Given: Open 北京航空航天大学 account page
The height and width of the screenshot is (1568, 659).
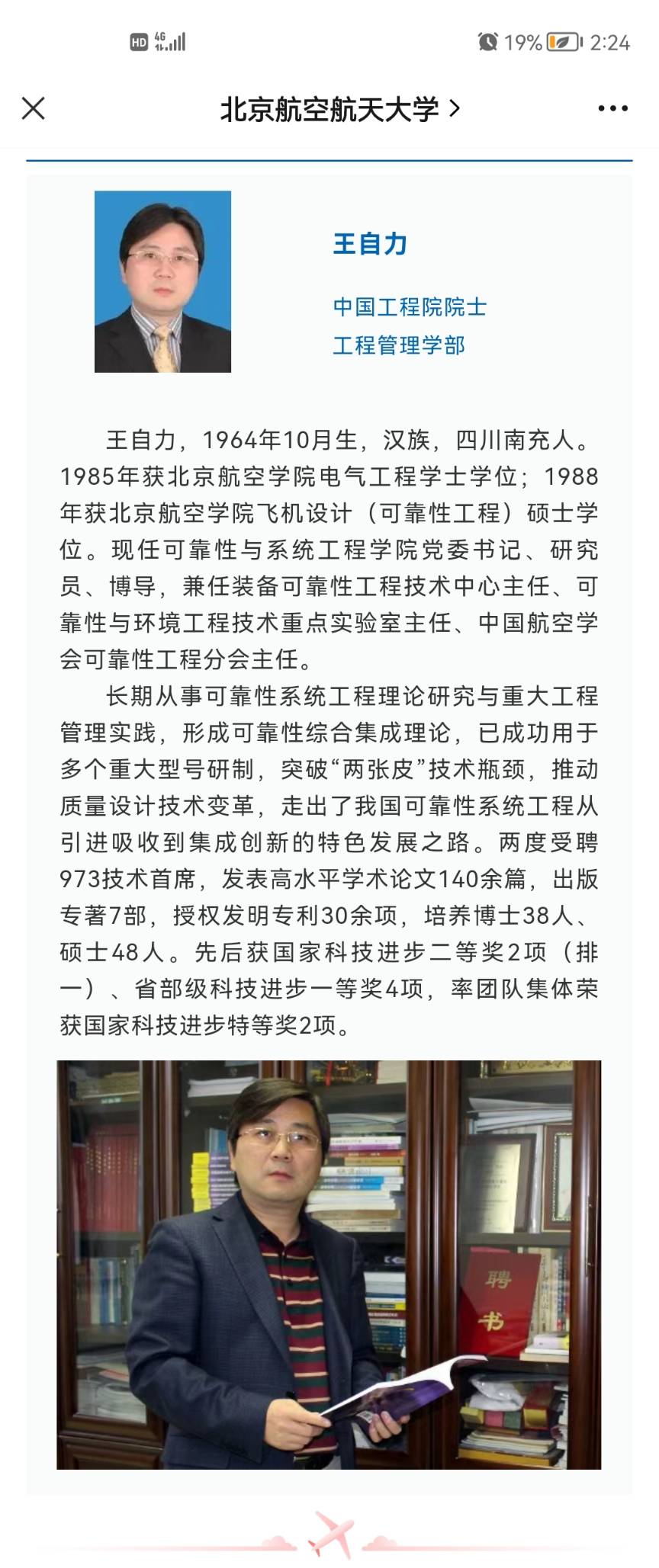Looking at the screenshot, I should click(x=339, y=109).
